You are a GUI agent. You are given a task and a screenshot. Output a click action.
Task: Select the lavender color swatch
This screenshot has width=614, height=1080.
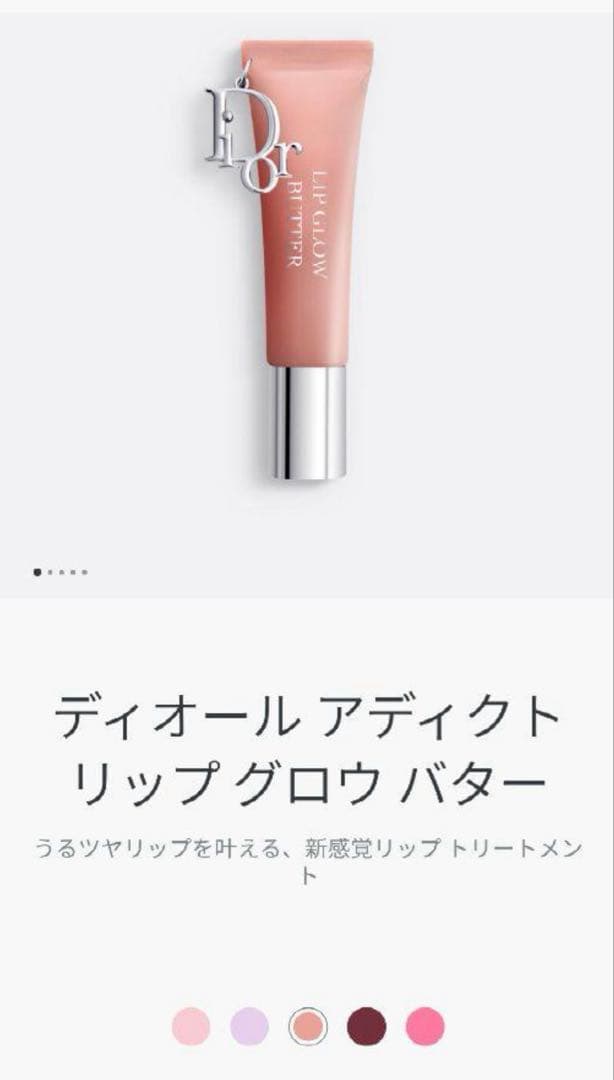[x=250, y=1026]
